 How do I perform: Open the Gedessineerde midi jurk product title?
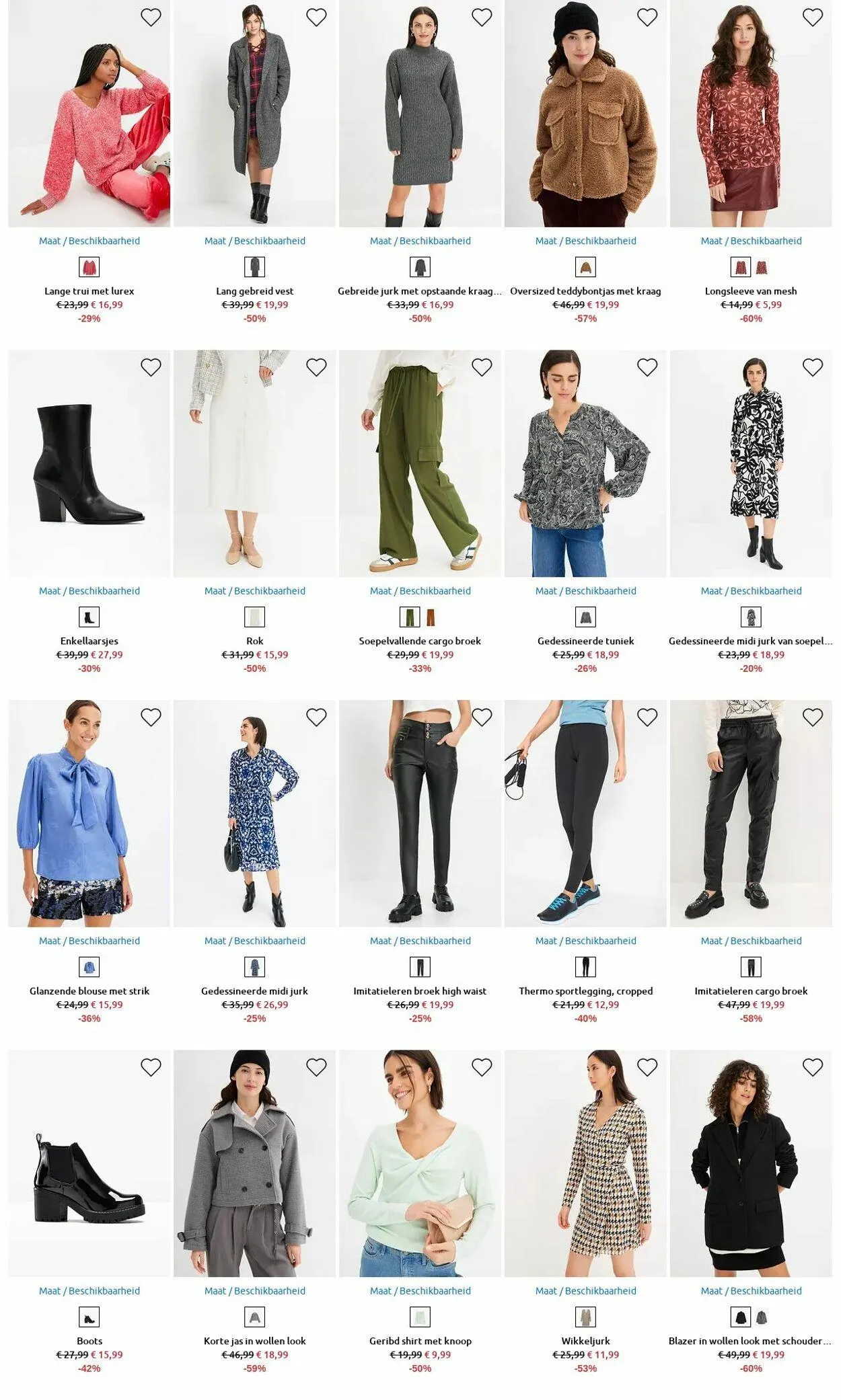point(254,991)
